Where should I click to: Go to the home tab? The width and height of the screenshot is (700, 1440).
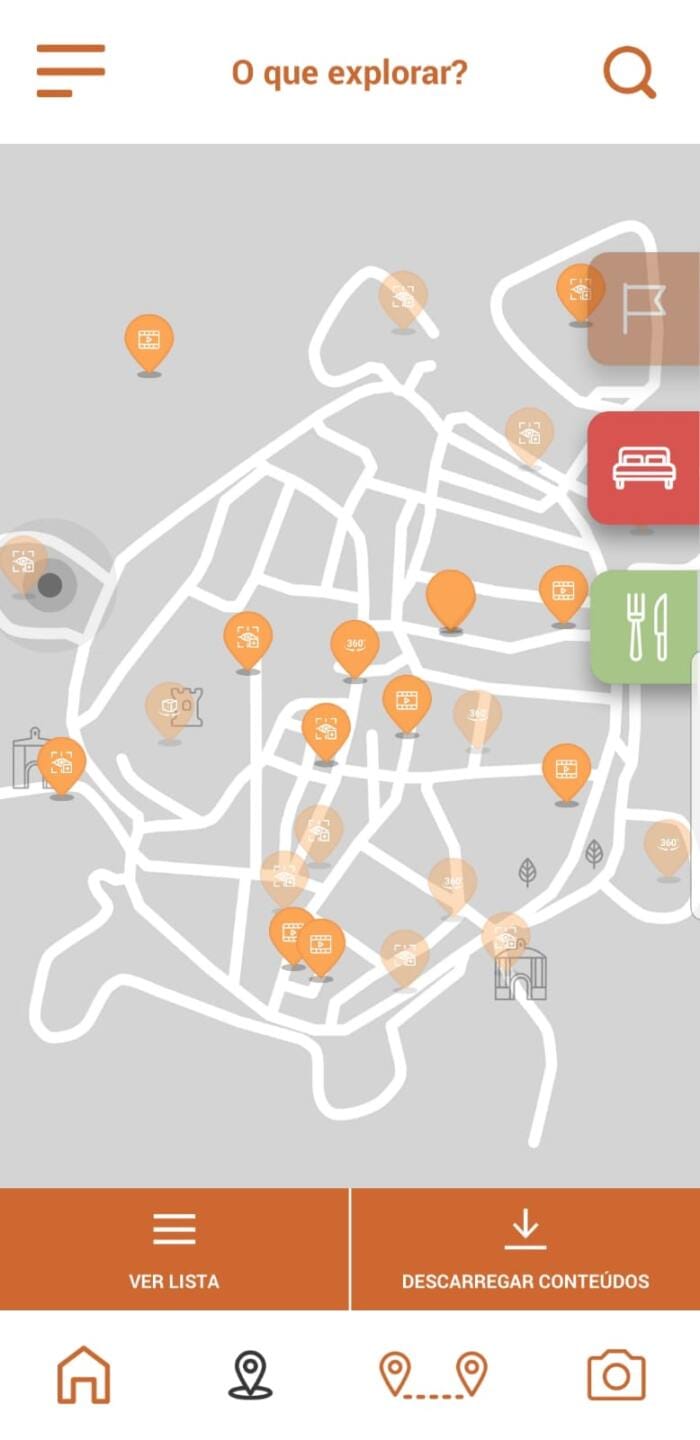(x=84, y=1375)
